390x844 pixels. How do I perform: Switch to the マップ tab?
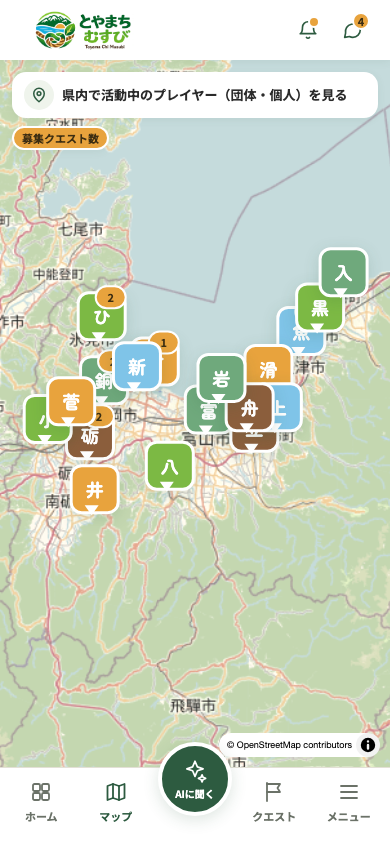(116, 803)
